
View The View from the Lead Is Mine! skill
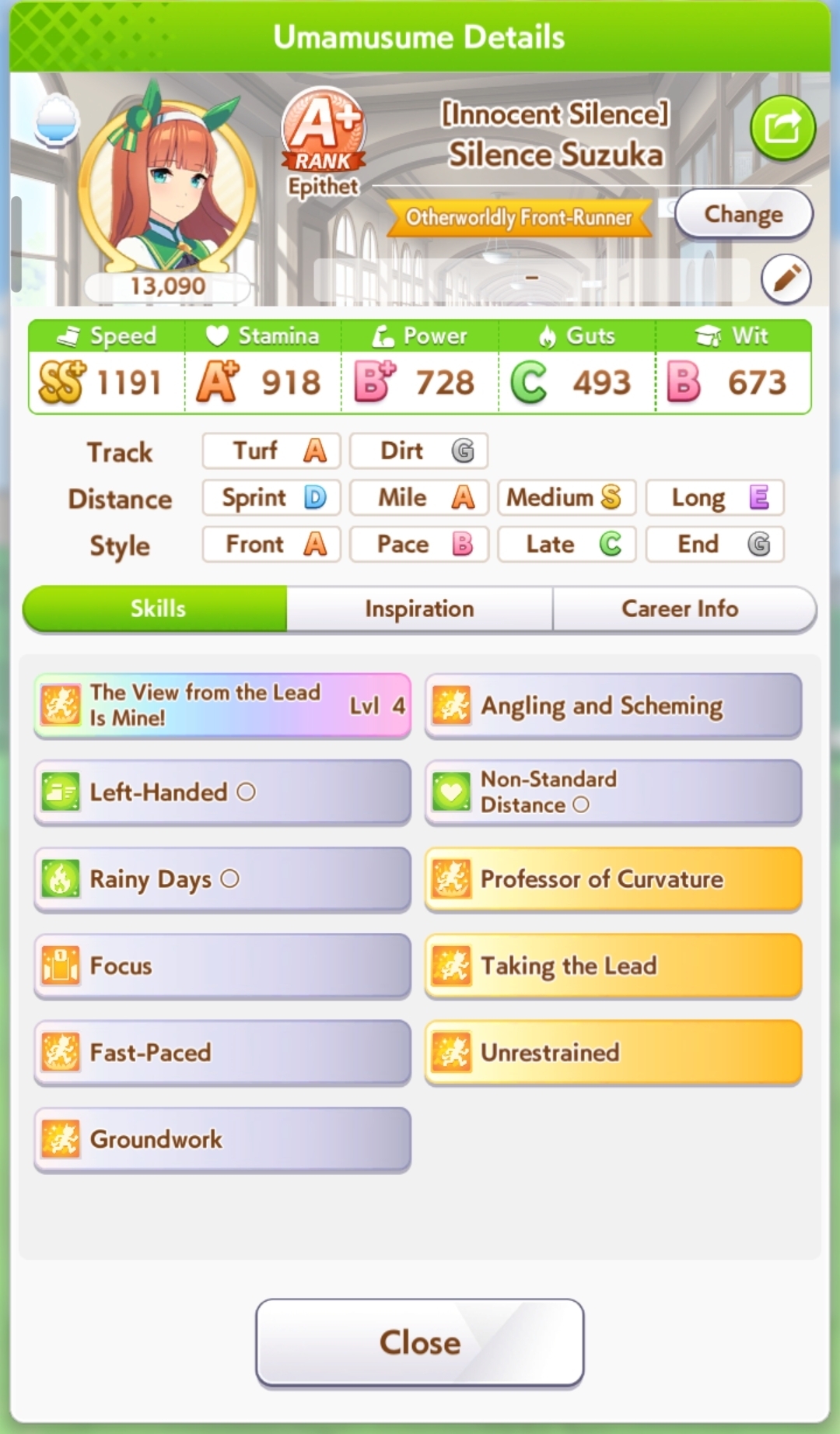click(222, 705)
